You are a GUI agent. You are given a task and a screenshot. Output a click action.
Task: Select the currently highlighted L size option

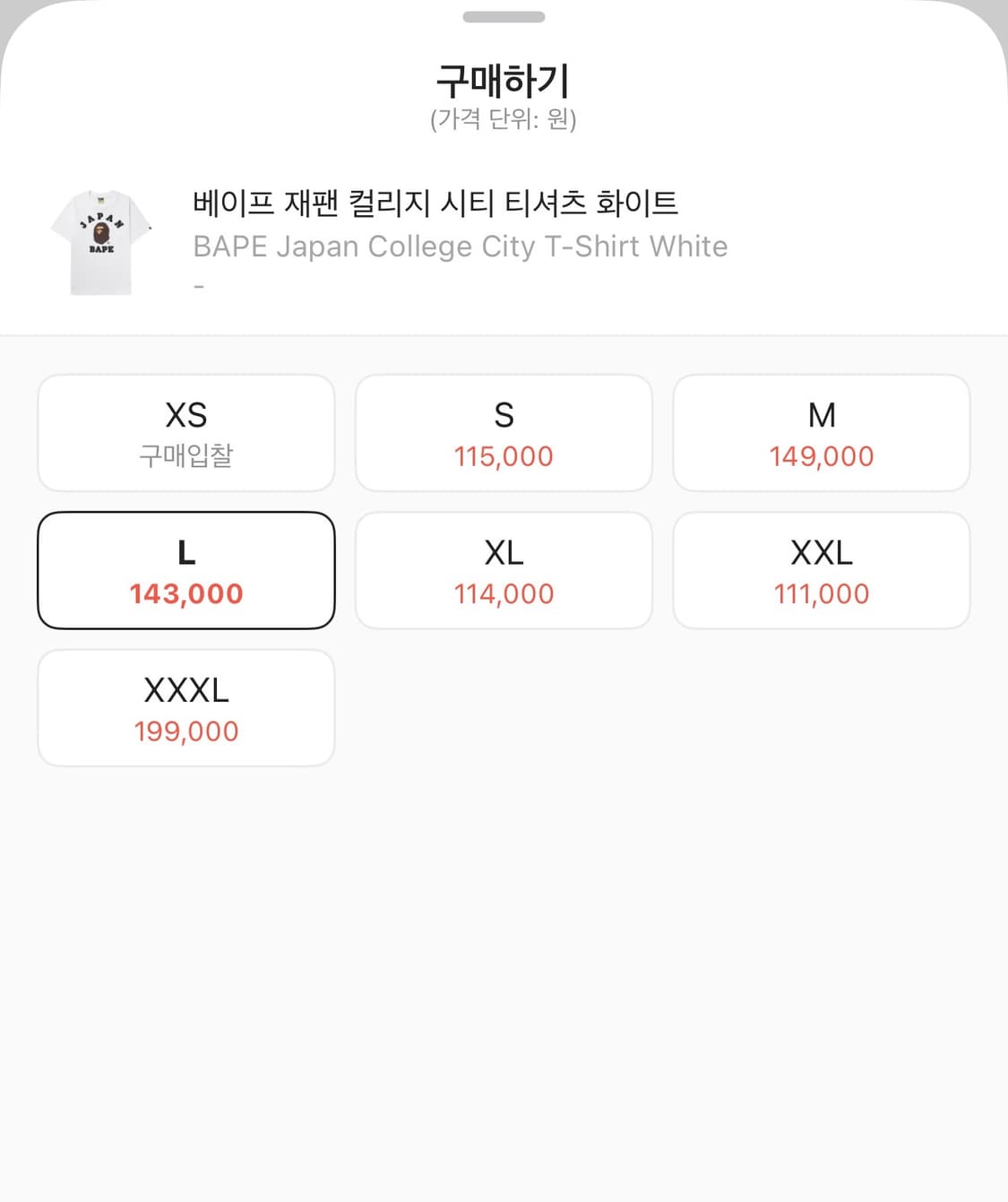pyautogui.click(x=185, y=570)
